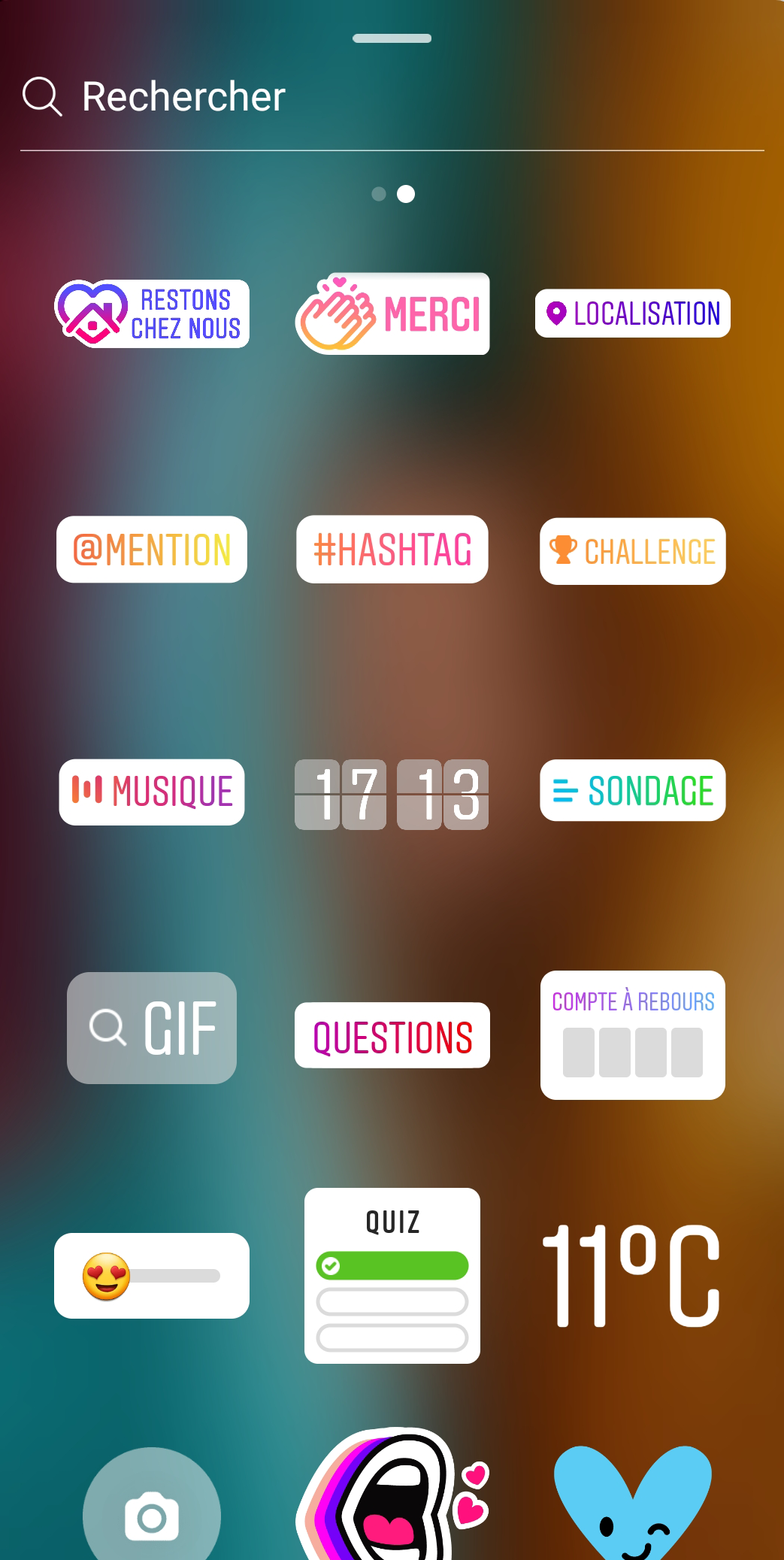The image size is (784, 1560).
Task: Open GIF search
Action: coord(152,1028)
